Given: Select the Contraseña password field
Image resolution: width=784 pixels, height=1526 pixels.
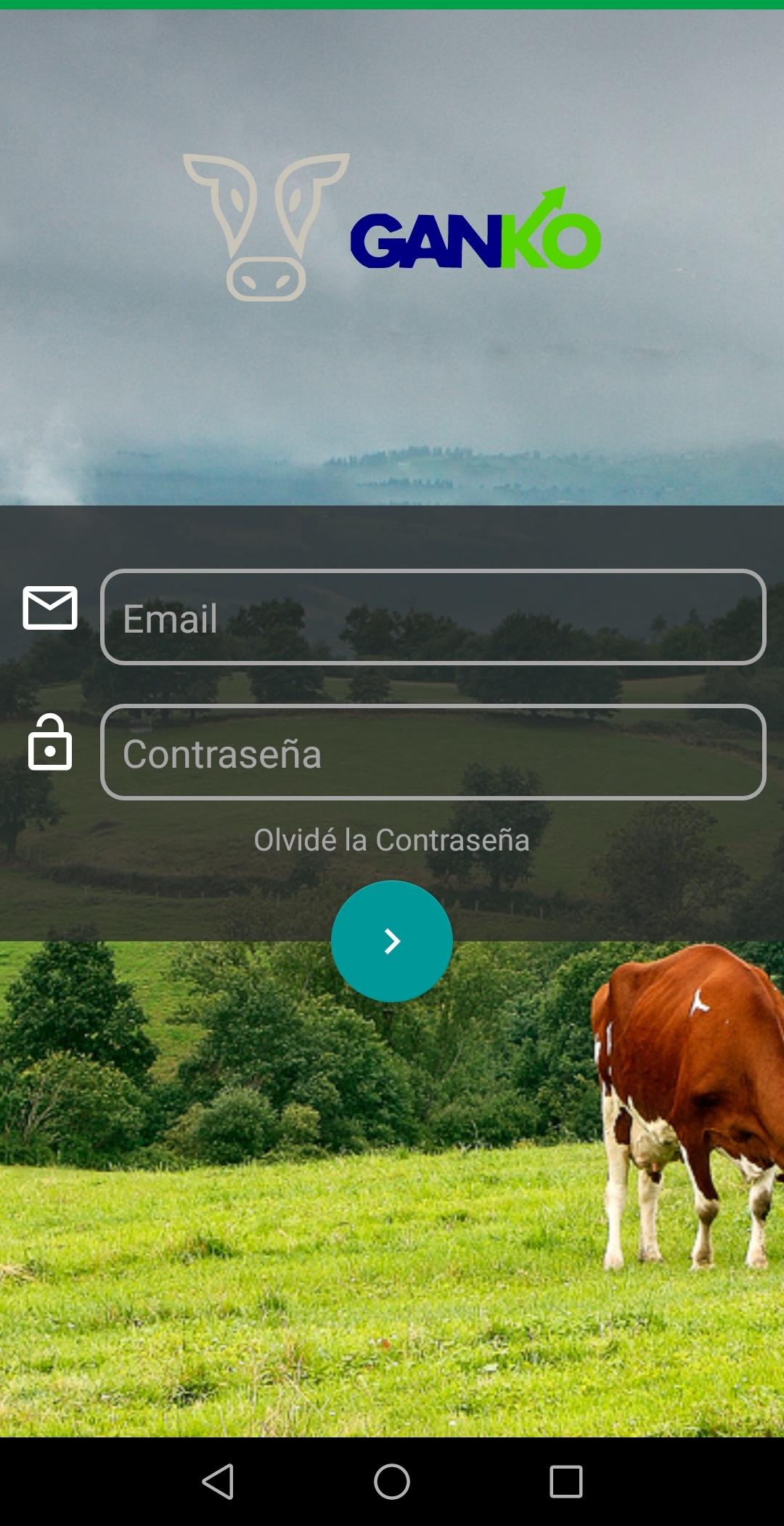Looking at the screenshot, I should tap(433, 752).
